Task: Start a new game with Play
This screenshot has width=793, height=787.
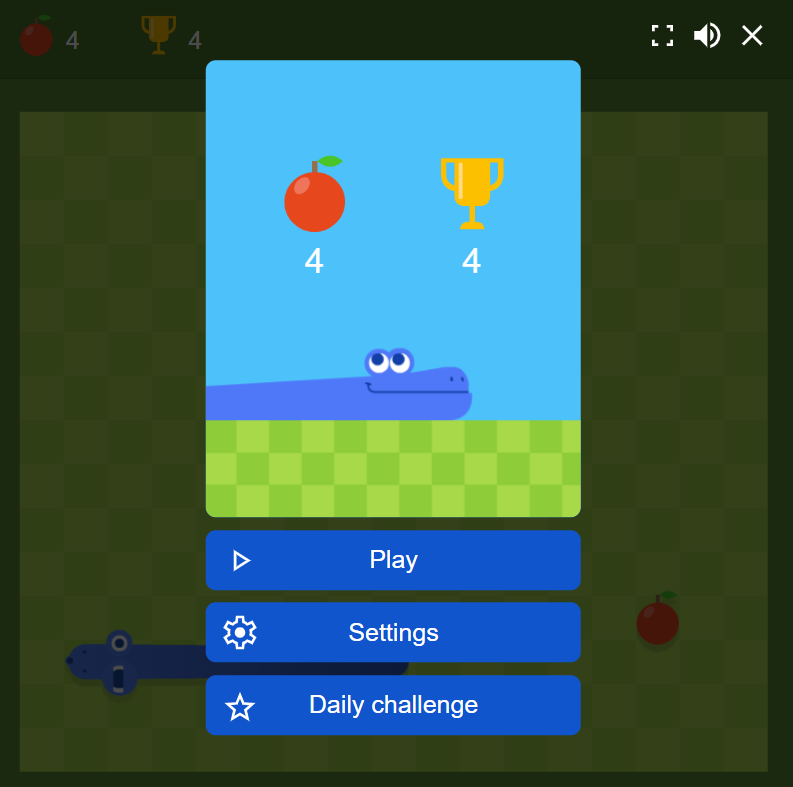Action: tap(393, 560)
